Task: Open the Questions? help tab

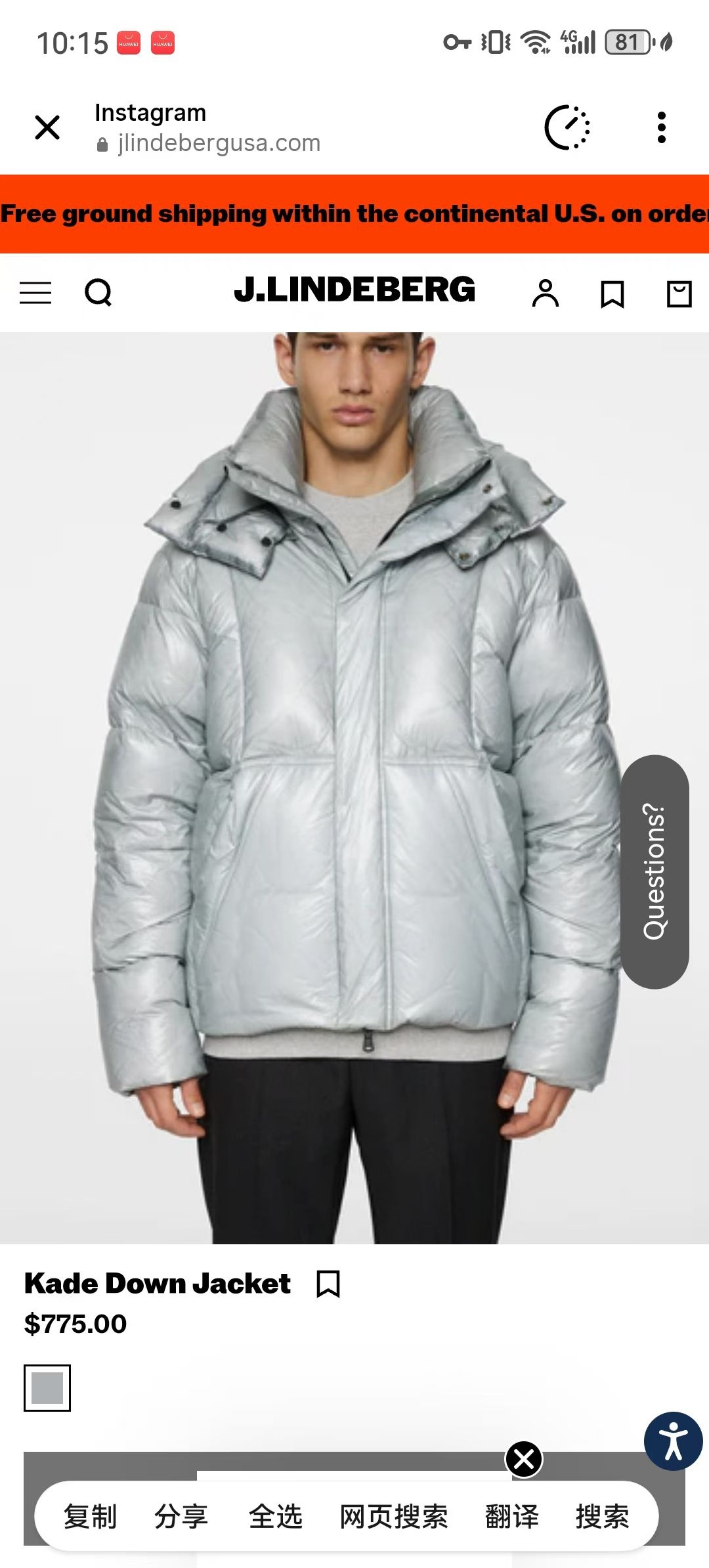Action: (655, 871)
